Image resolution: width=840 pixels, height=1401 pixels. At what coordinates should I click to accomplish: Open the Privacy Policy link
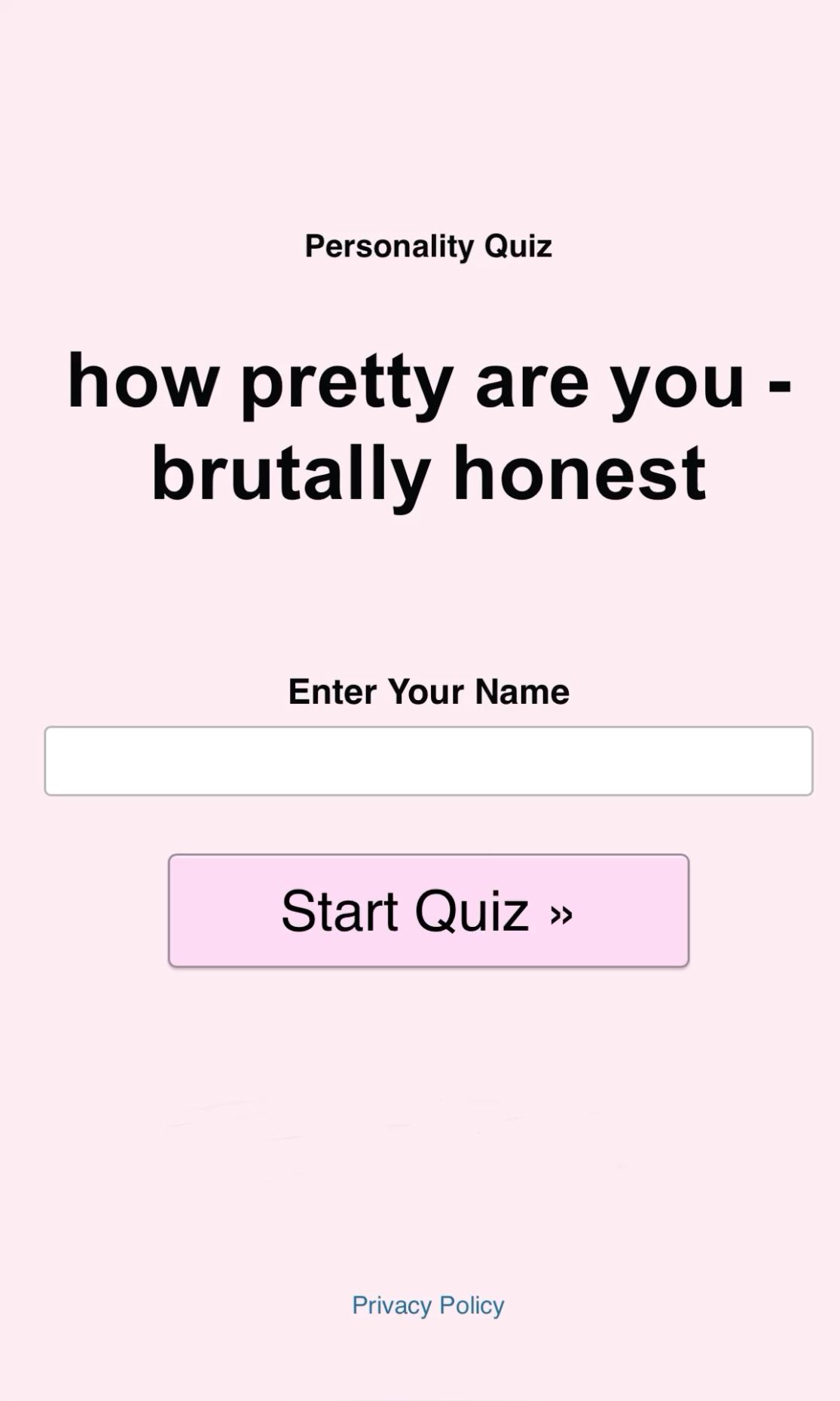point(428,1305)
